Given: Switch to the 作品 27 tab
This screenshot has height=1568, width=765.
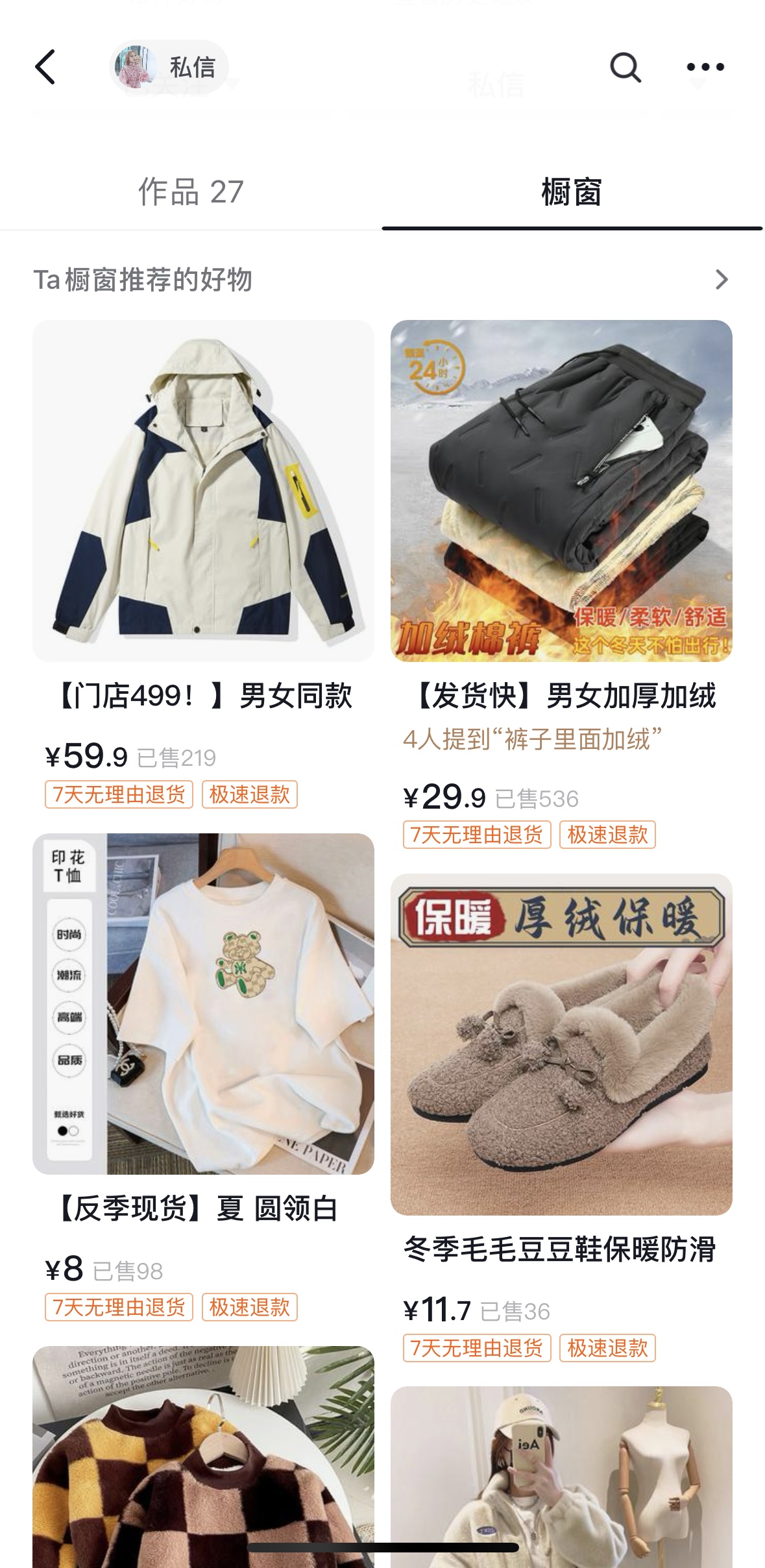Looking at the screenshot, I should (x=191, y=192).
